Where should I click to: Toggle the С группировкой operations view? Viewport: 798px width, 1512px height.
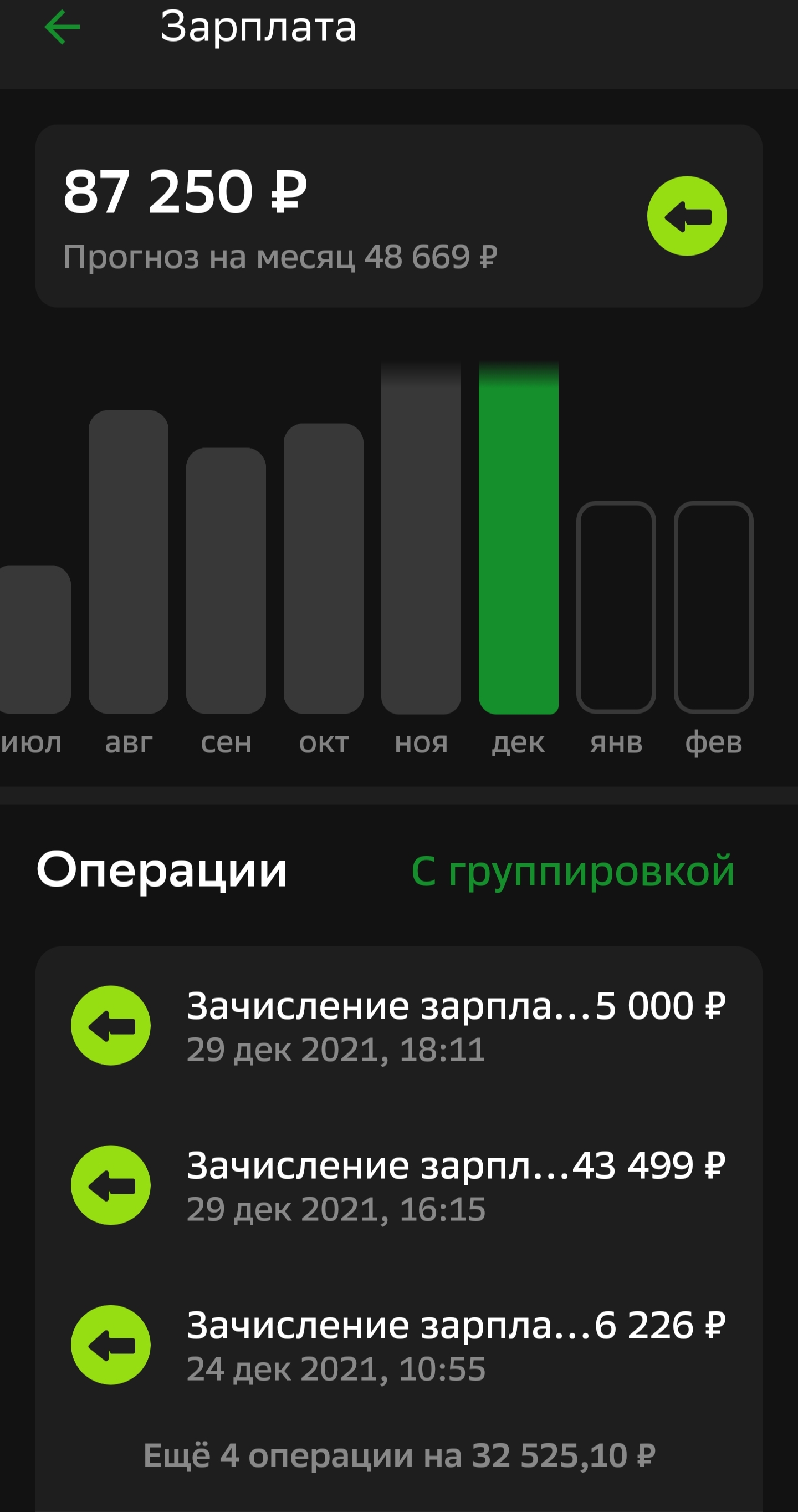[572, 870]
